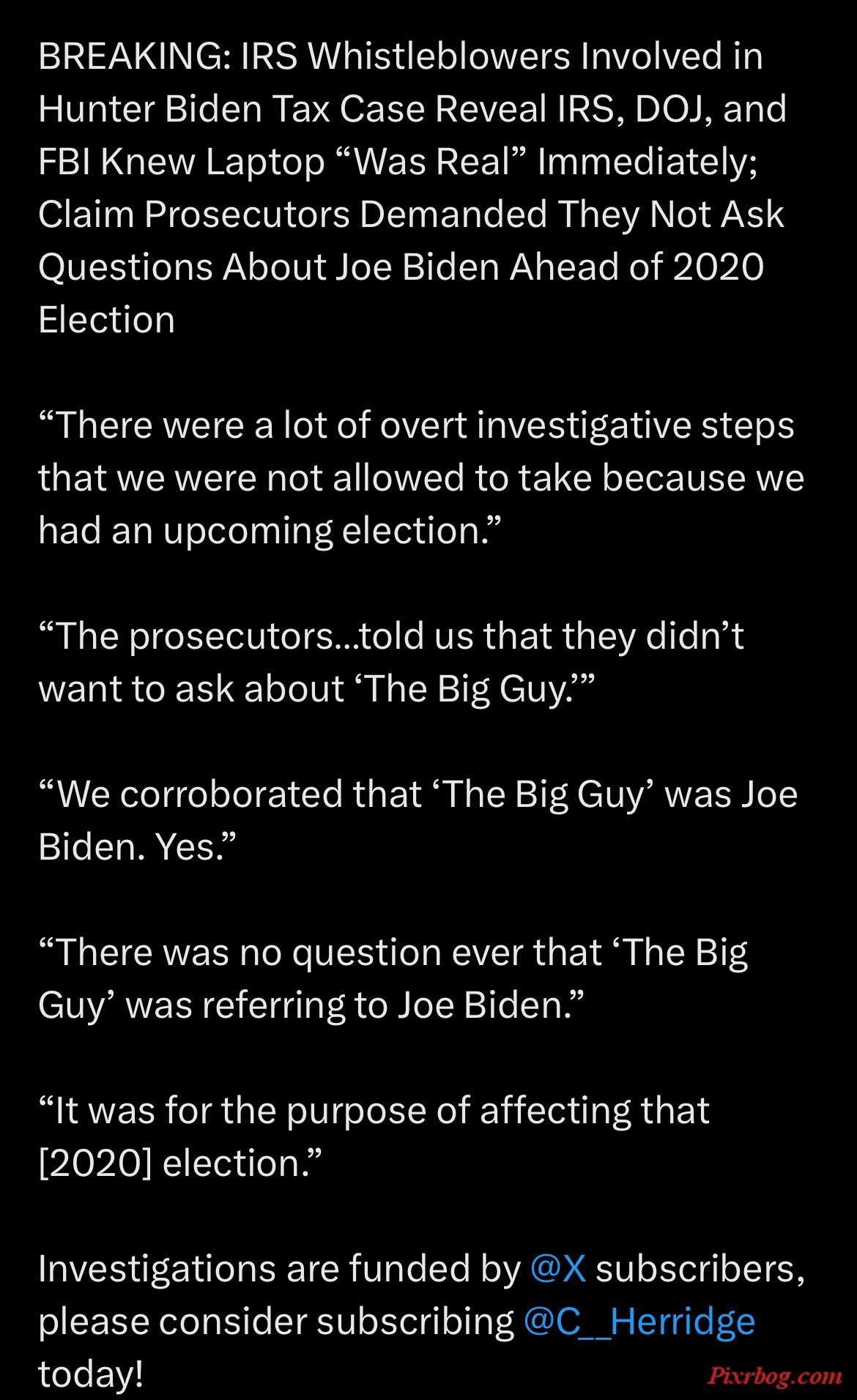Open the @X mention link

click(x=557, y=1269)
